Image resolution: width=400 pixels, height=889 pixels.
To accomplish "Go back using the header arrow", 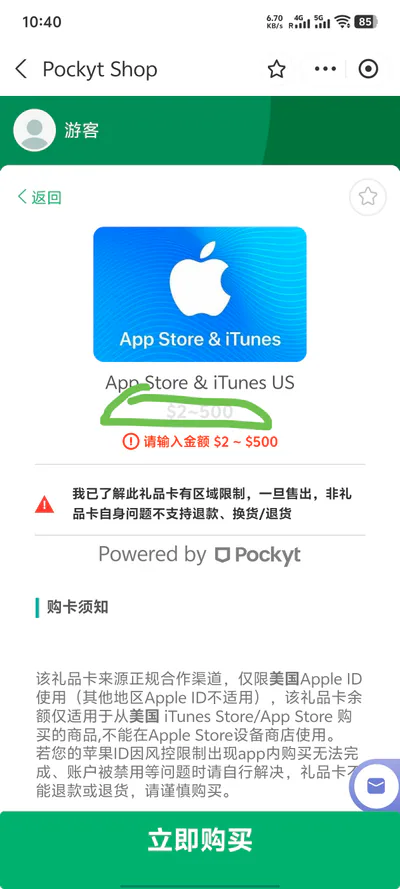I will pyautogui.click(x=21, y=69).
